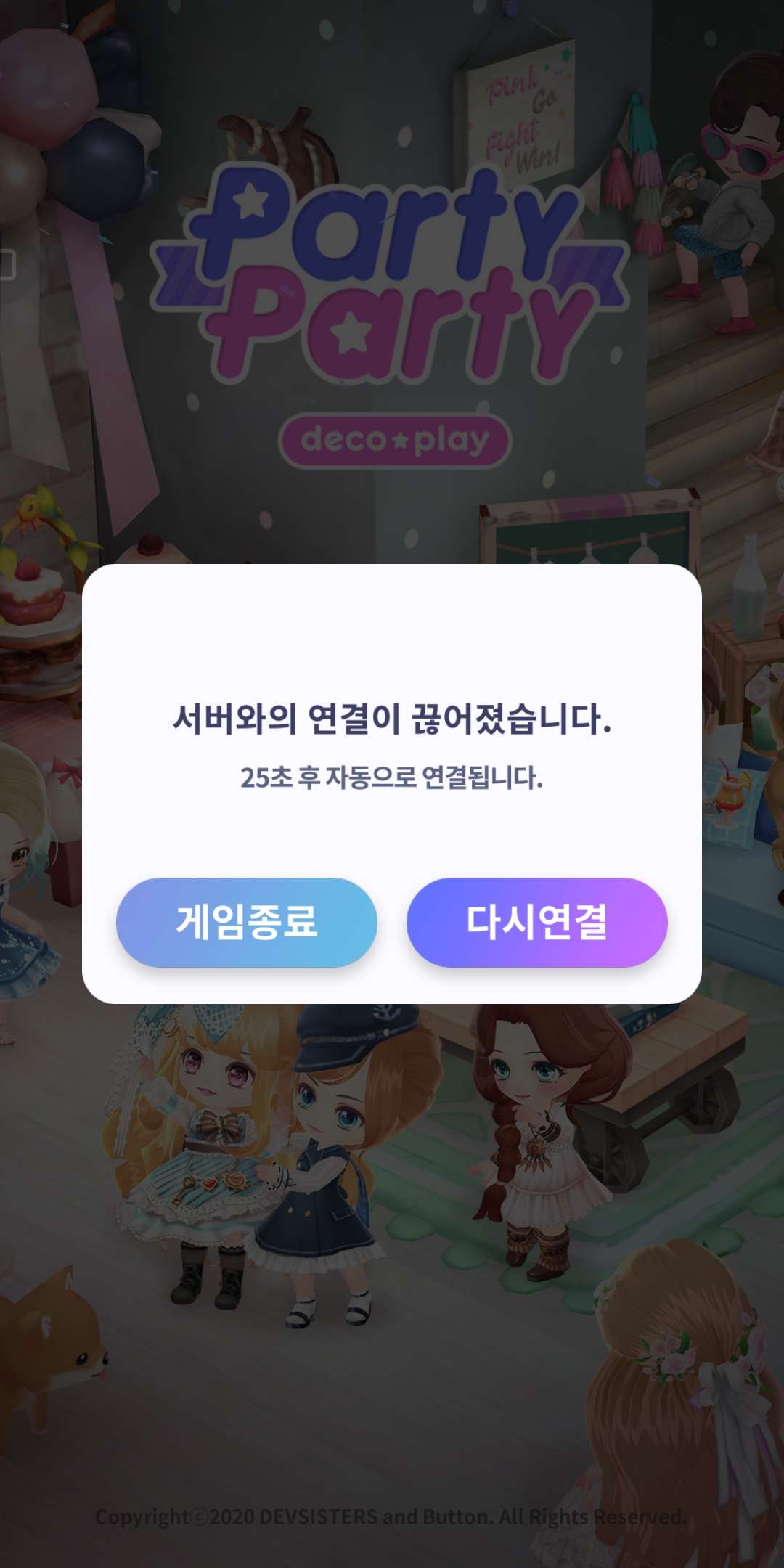Viewport: 784px width, 1568px height.
Task: Reconnect to server with 다시연결 button
Action: click(536, 922)
